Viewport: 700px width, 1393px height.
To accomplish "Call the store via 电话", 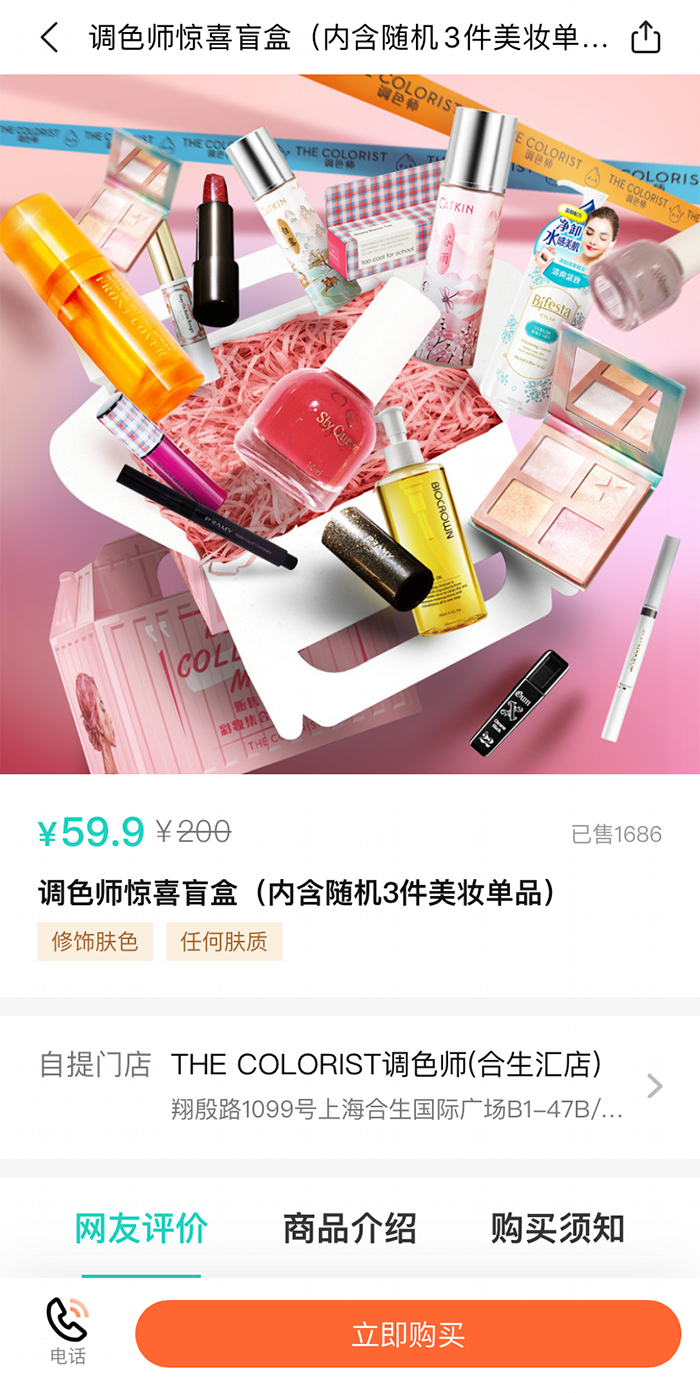I will pyautogui.click(x=68, y=1332).
